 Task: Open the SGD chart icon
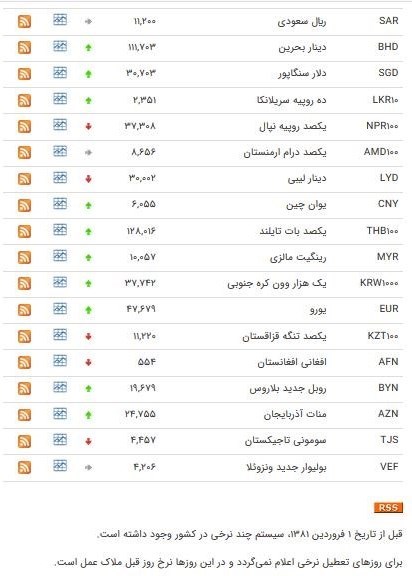pos(60,72)
